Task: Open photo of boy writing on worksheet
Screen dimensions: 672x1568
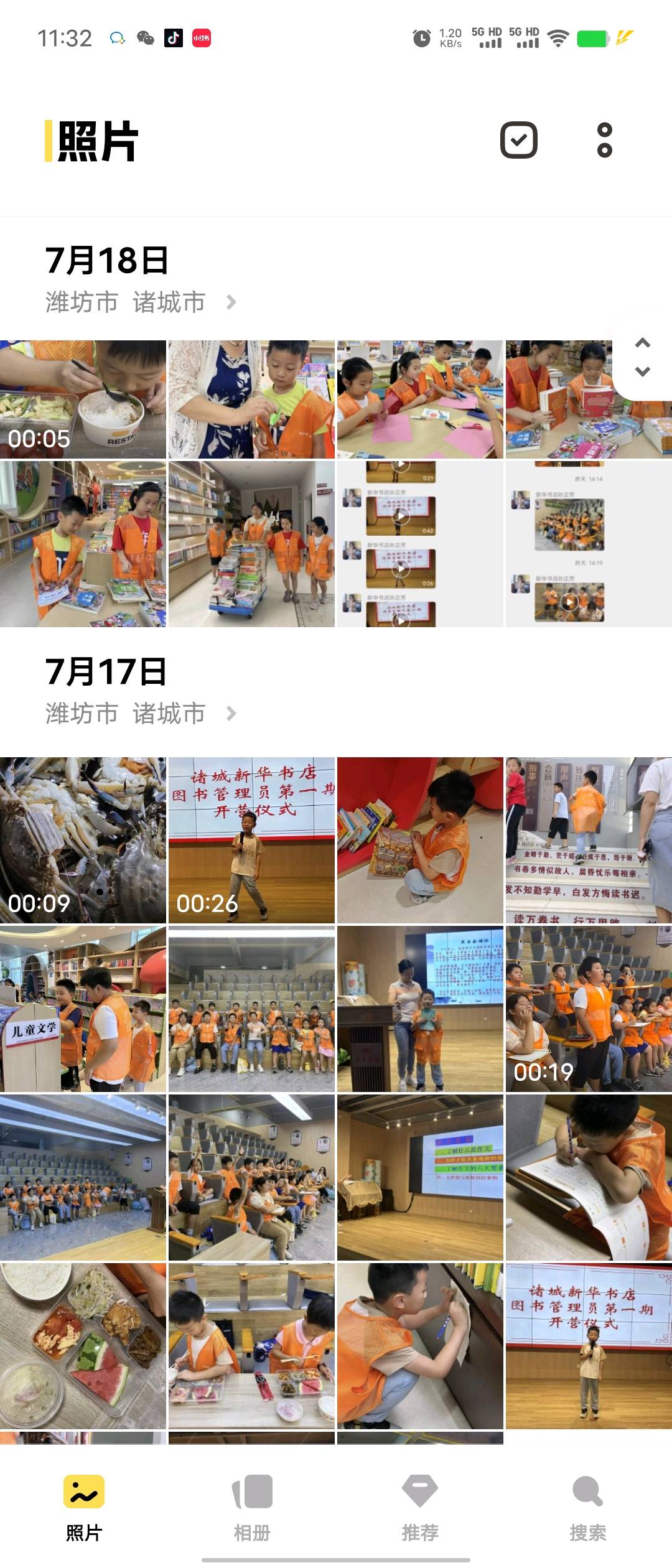Action: pos(589,1177)
